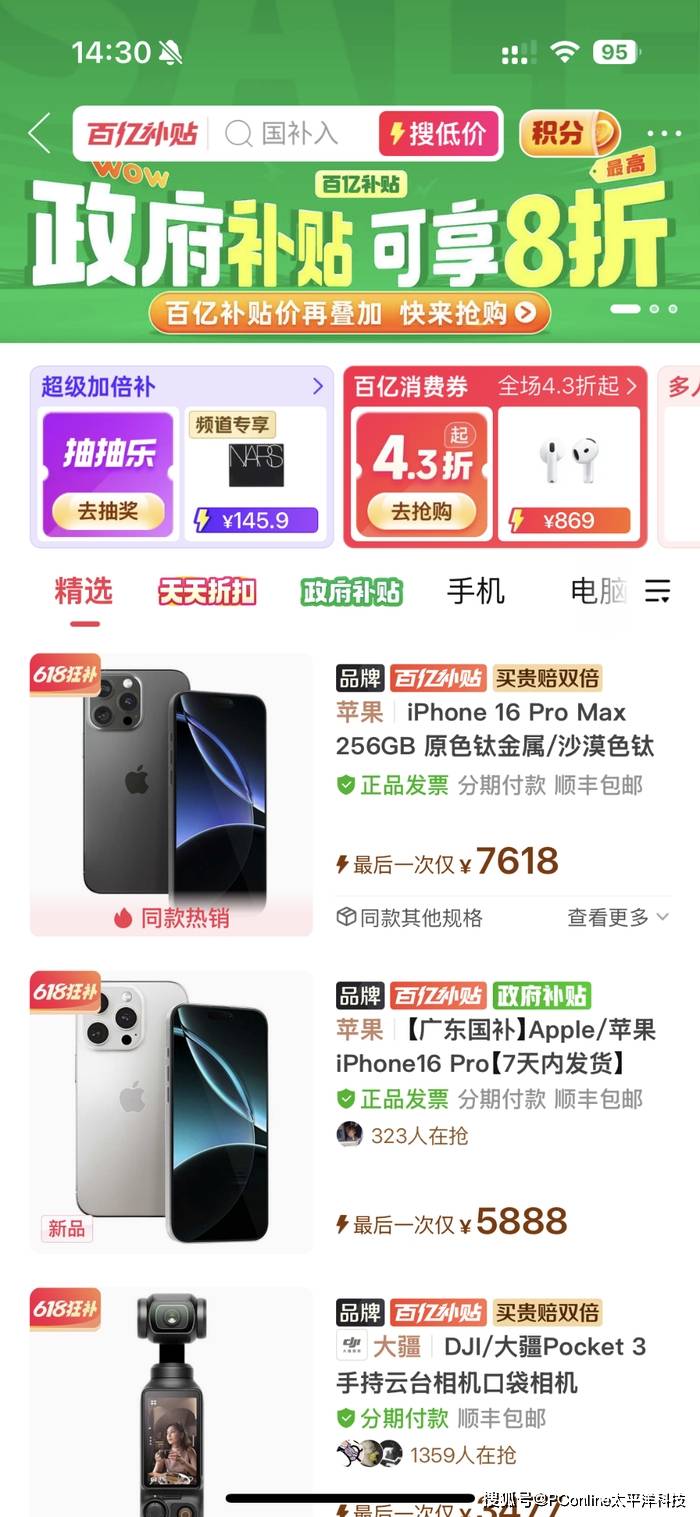700x1517 pixels.
Task: Open the 超级加倍补 section
Action: pos(182,386)
